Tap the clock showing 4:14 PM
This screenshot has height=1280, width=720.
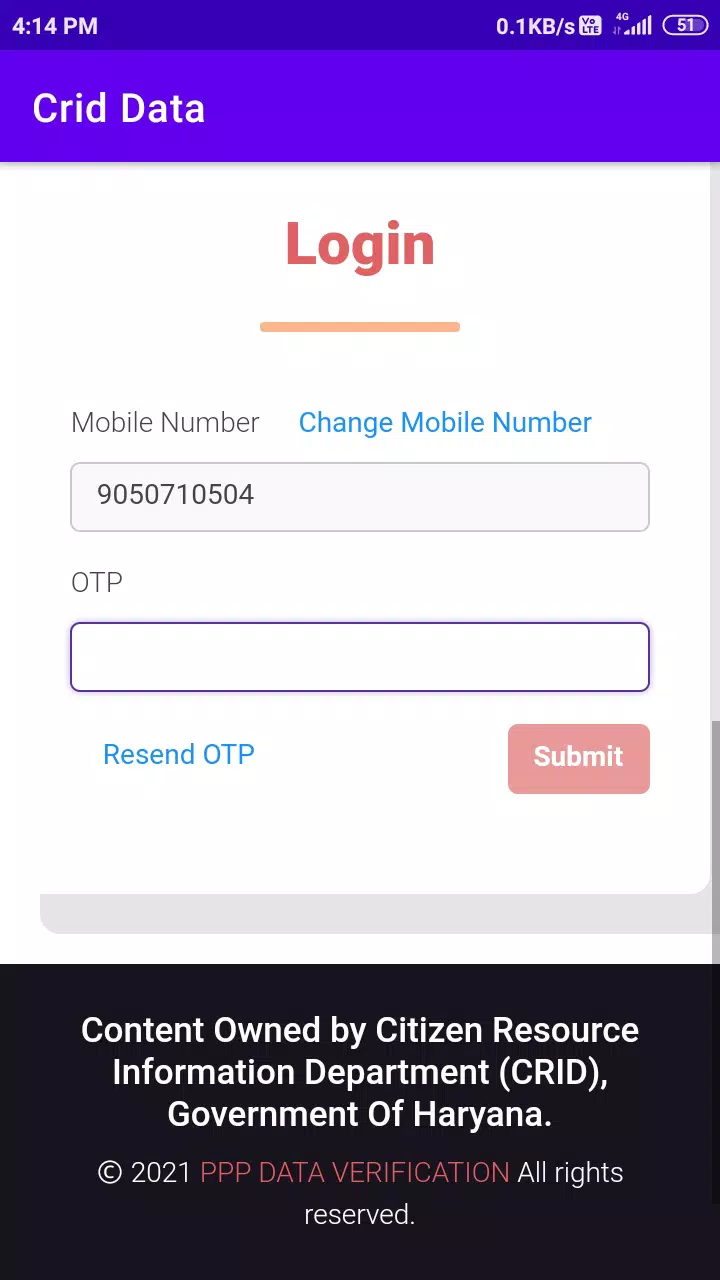[x=55, y=26]
